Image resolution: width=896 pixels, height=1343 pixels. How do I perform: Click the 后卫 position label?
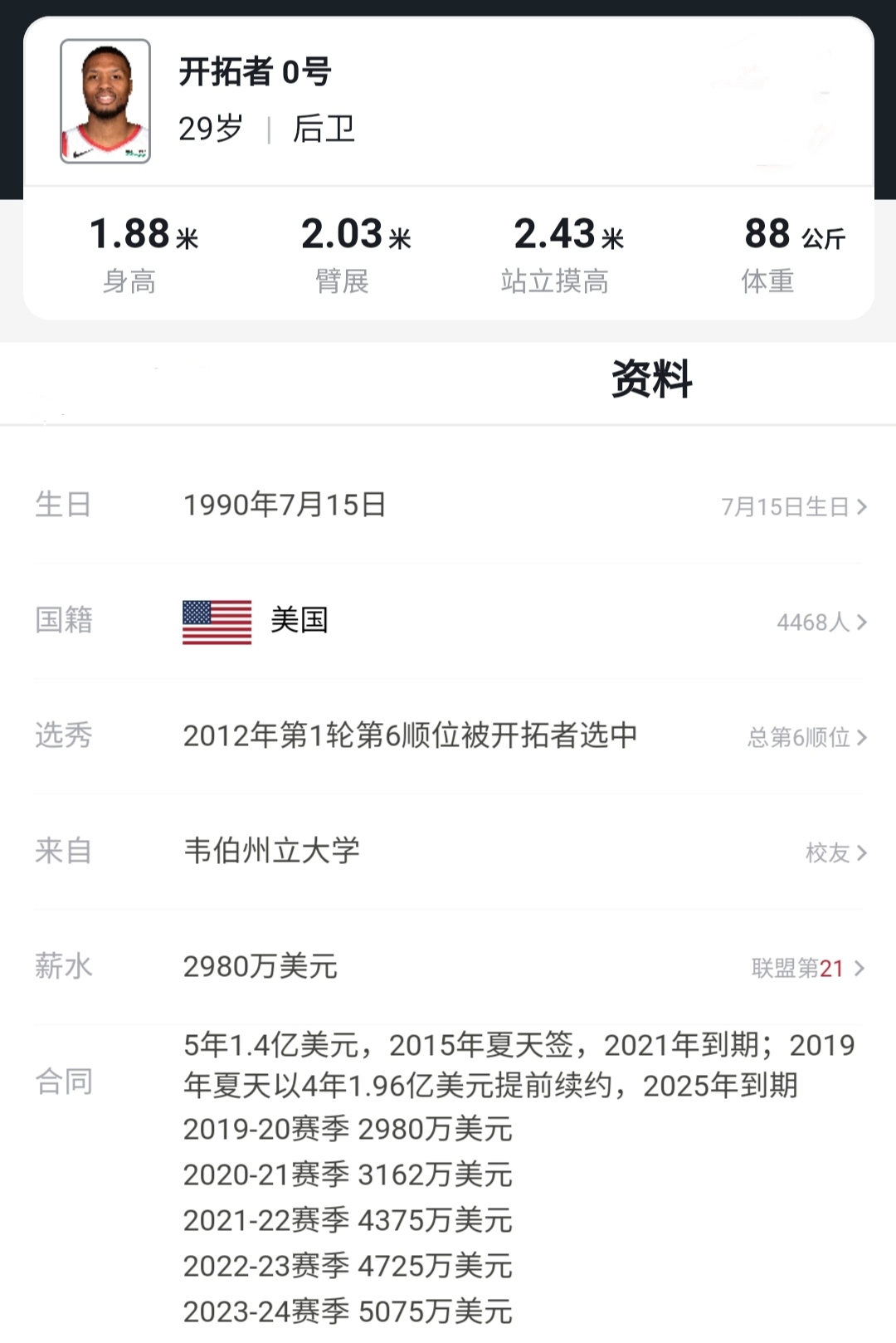[x=324, y=130]
